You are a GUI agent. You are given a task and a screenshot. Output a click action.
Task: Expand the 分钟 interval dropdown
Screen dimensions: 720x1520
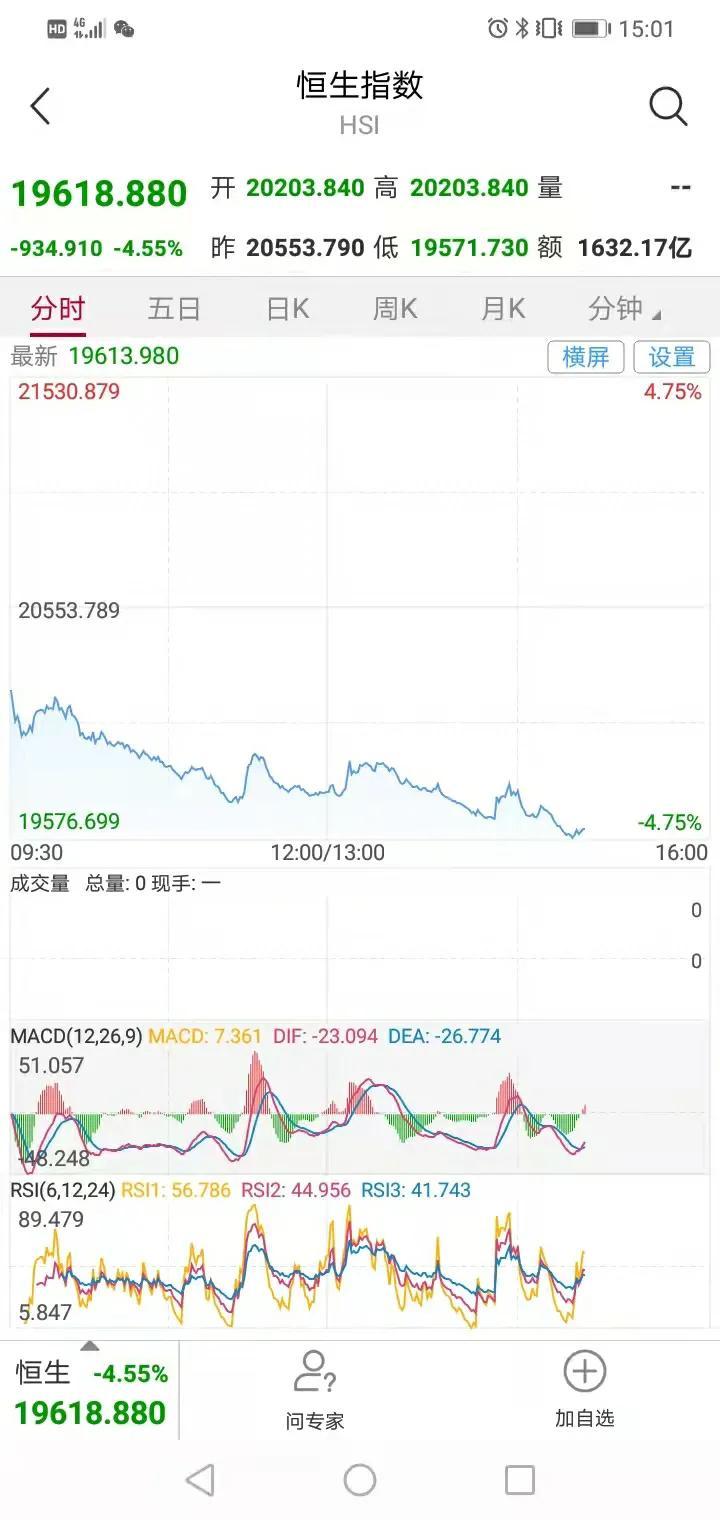click(x=624, y=309)
